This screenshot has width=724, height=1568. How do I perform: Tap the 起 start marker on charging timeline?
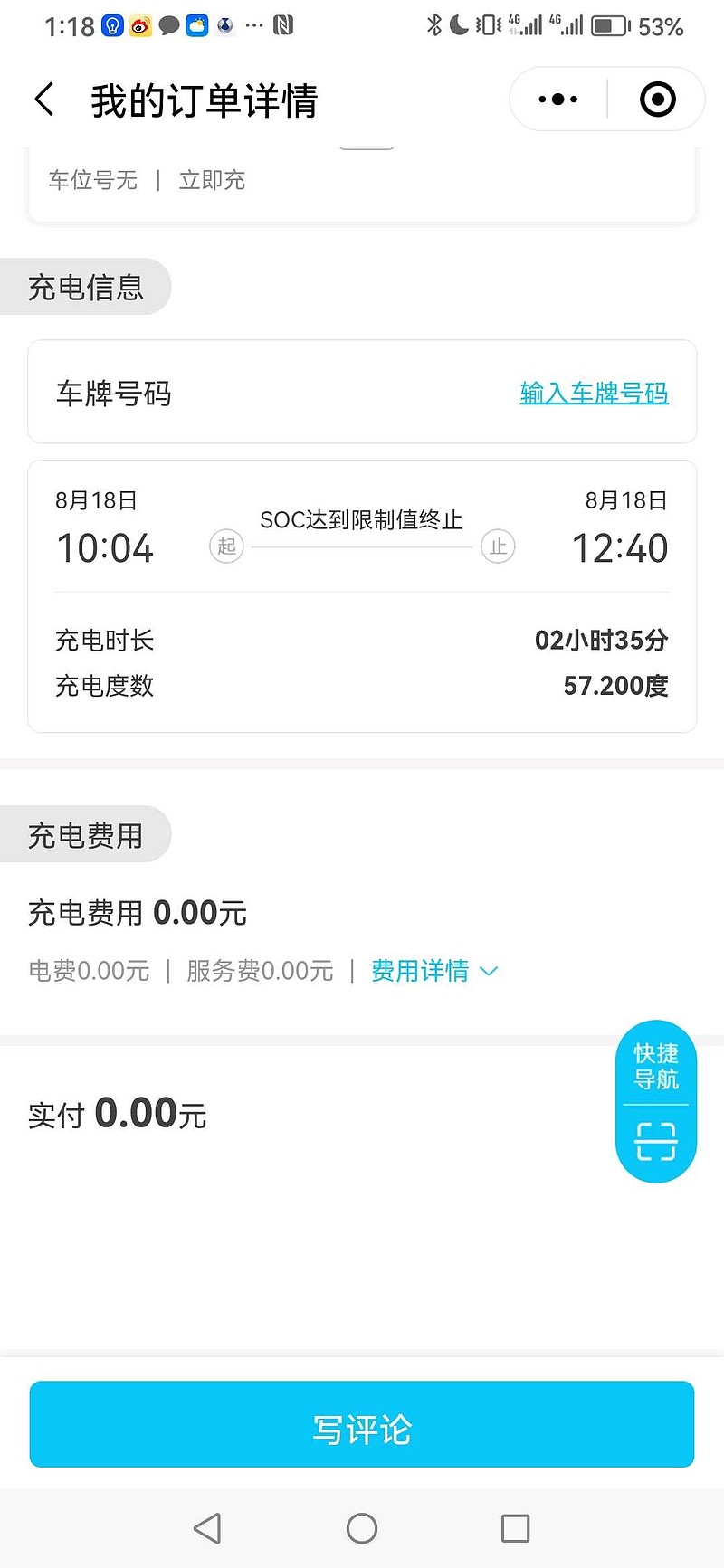(226, 546)
